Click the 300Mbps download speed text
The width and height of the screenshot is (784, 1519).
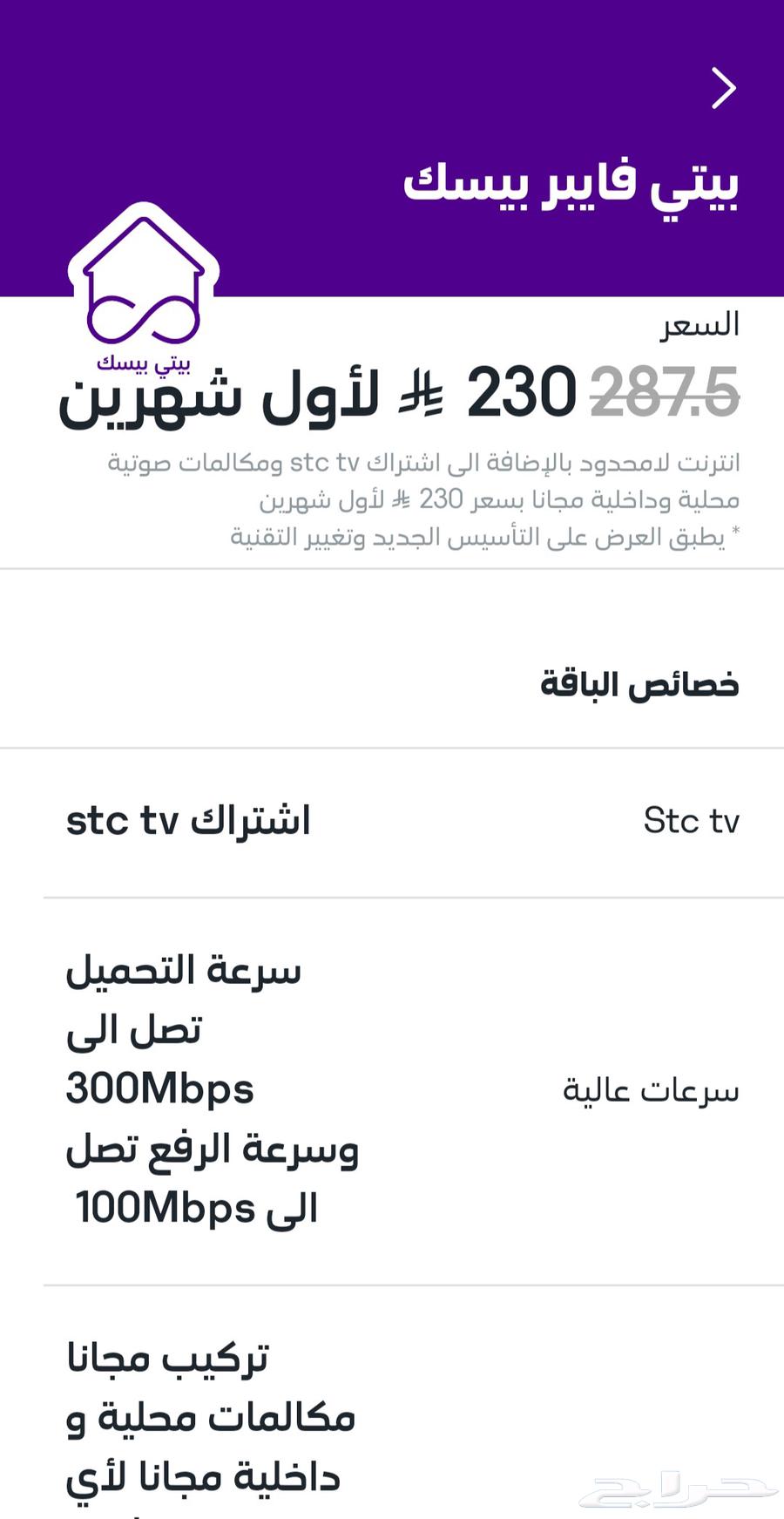[161, 1088]
